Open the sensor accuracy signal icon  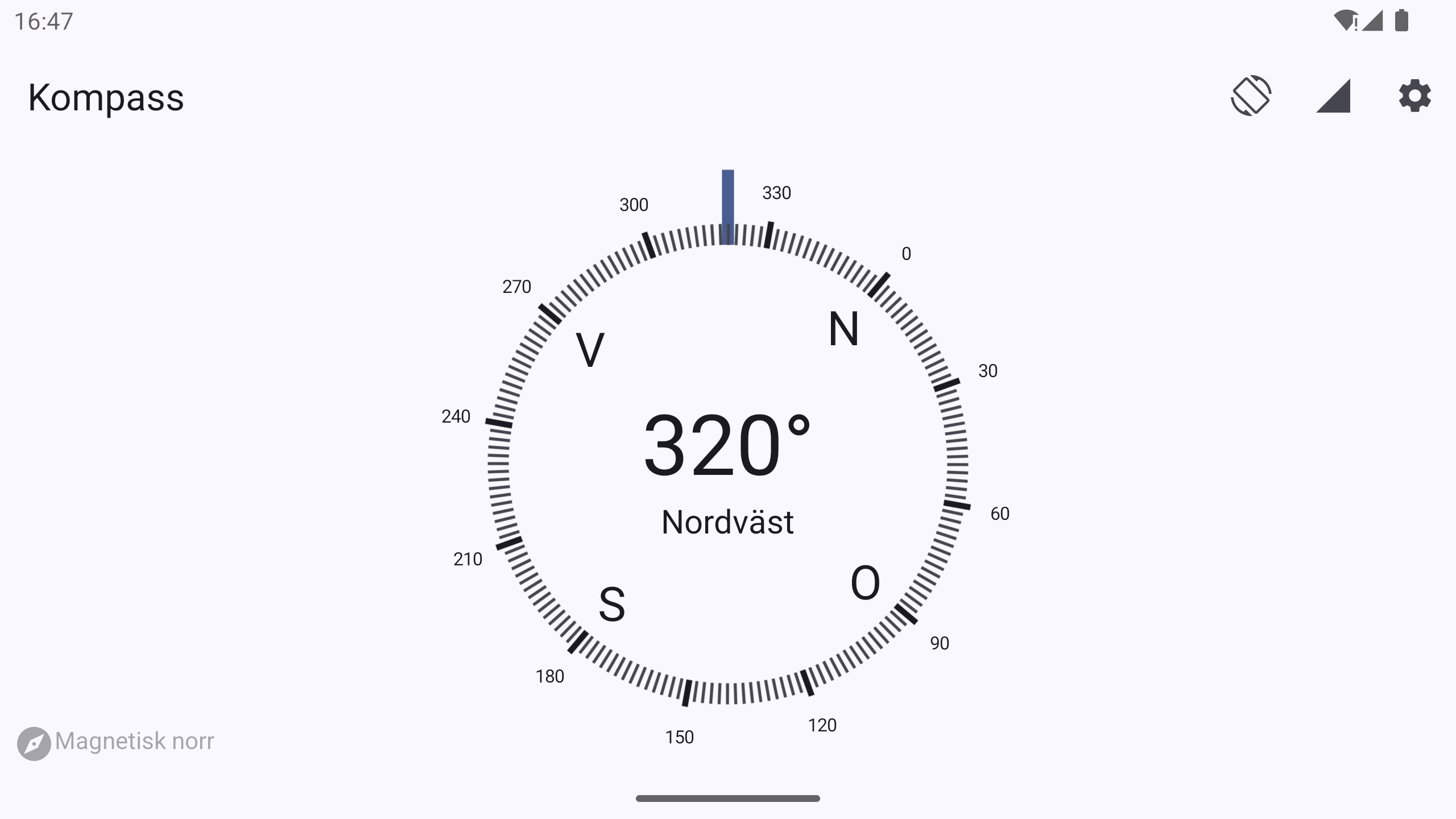(1333, 96)
